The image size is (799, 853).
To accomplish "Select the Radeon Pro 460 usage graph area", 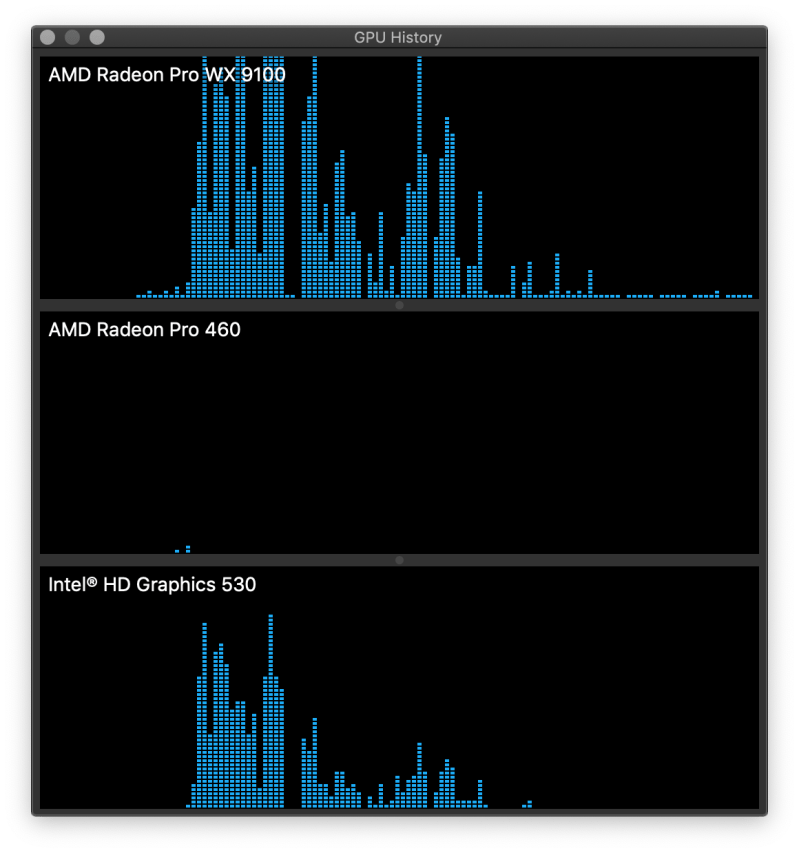I will pos(400,430).
